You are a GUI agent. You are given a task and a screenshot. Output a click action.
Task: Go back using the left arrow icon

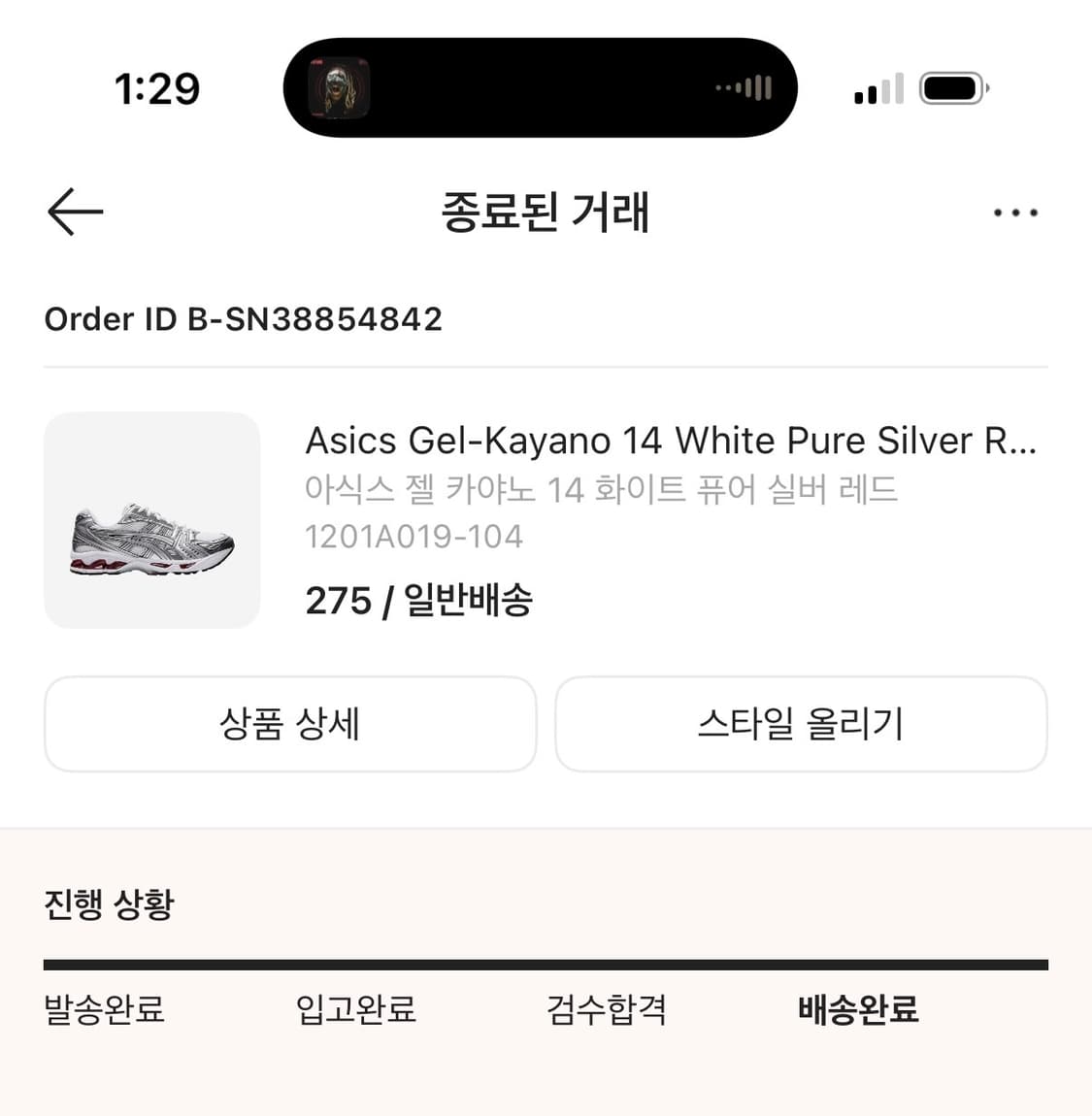pos(75,212)
